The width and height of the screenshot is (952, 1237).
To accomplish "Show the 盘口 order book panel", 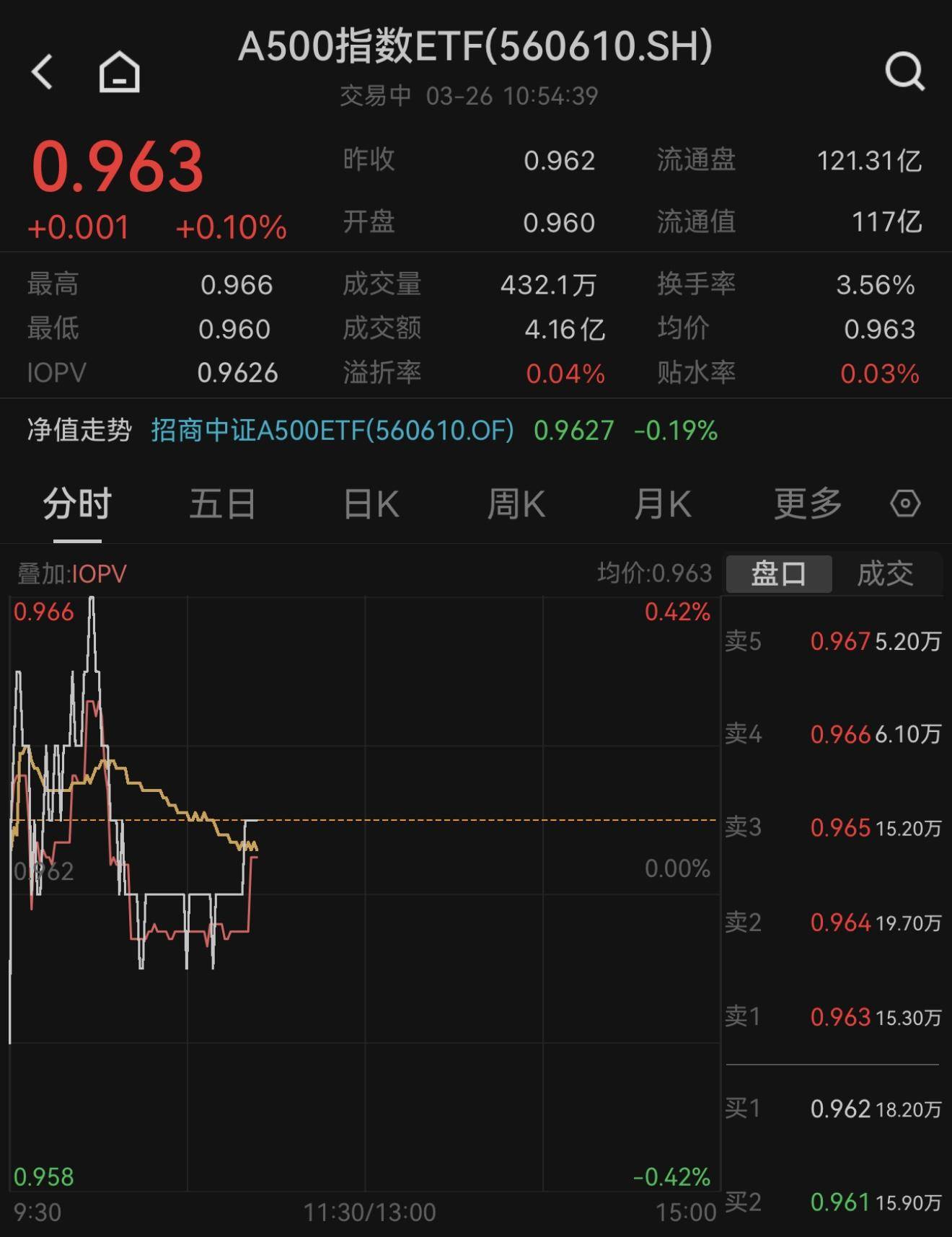I will 778,573.
